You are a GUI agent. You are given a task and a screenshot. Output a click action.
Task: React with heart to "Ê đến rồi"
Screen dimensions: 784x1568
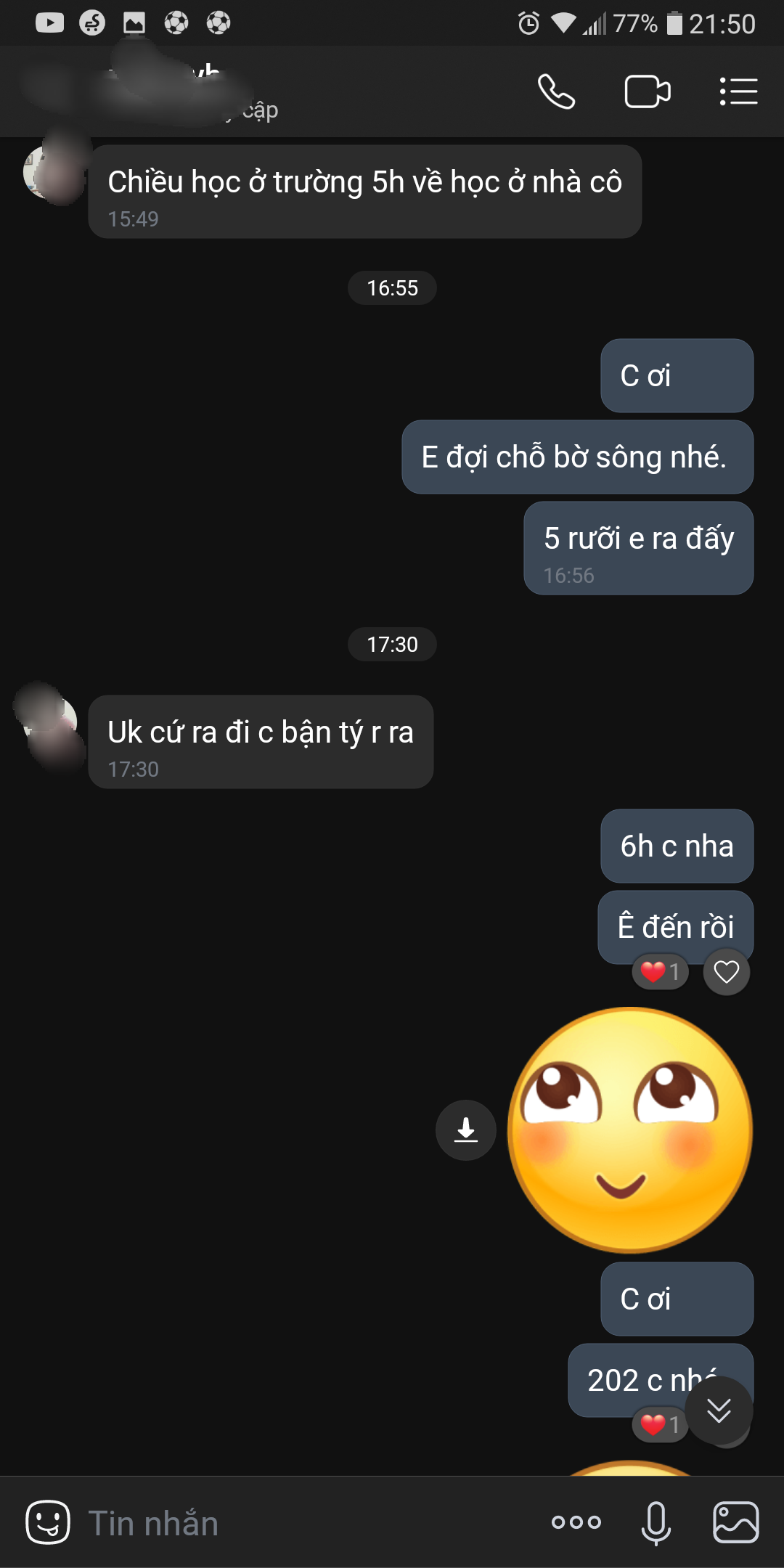(x=726, y=971)
